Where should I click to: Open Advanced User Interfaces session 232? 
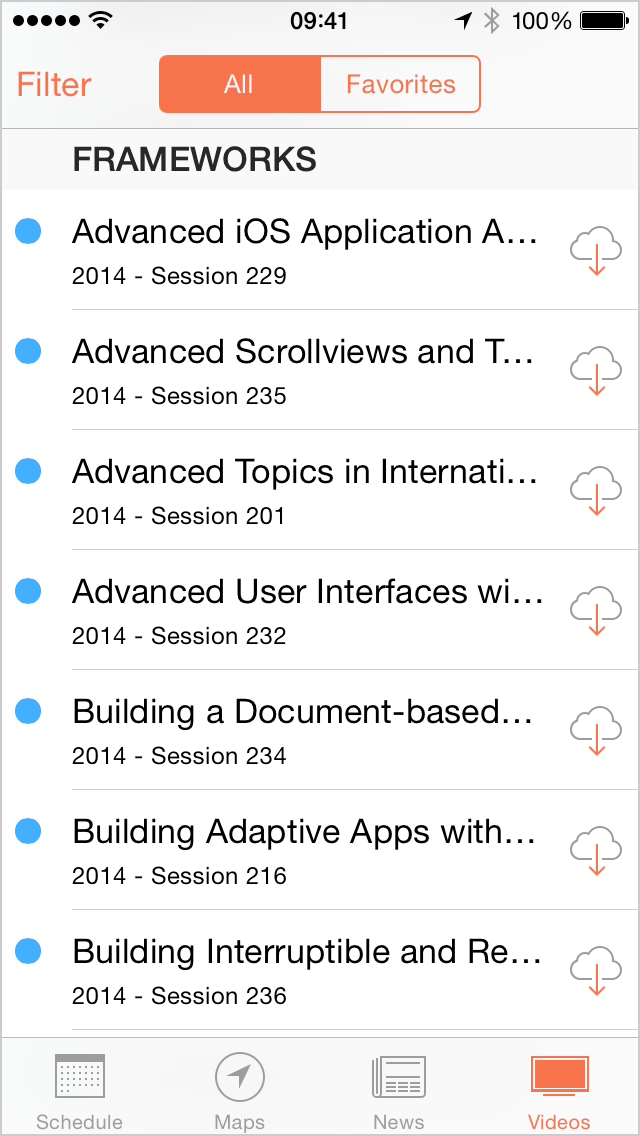click(305, 610)
